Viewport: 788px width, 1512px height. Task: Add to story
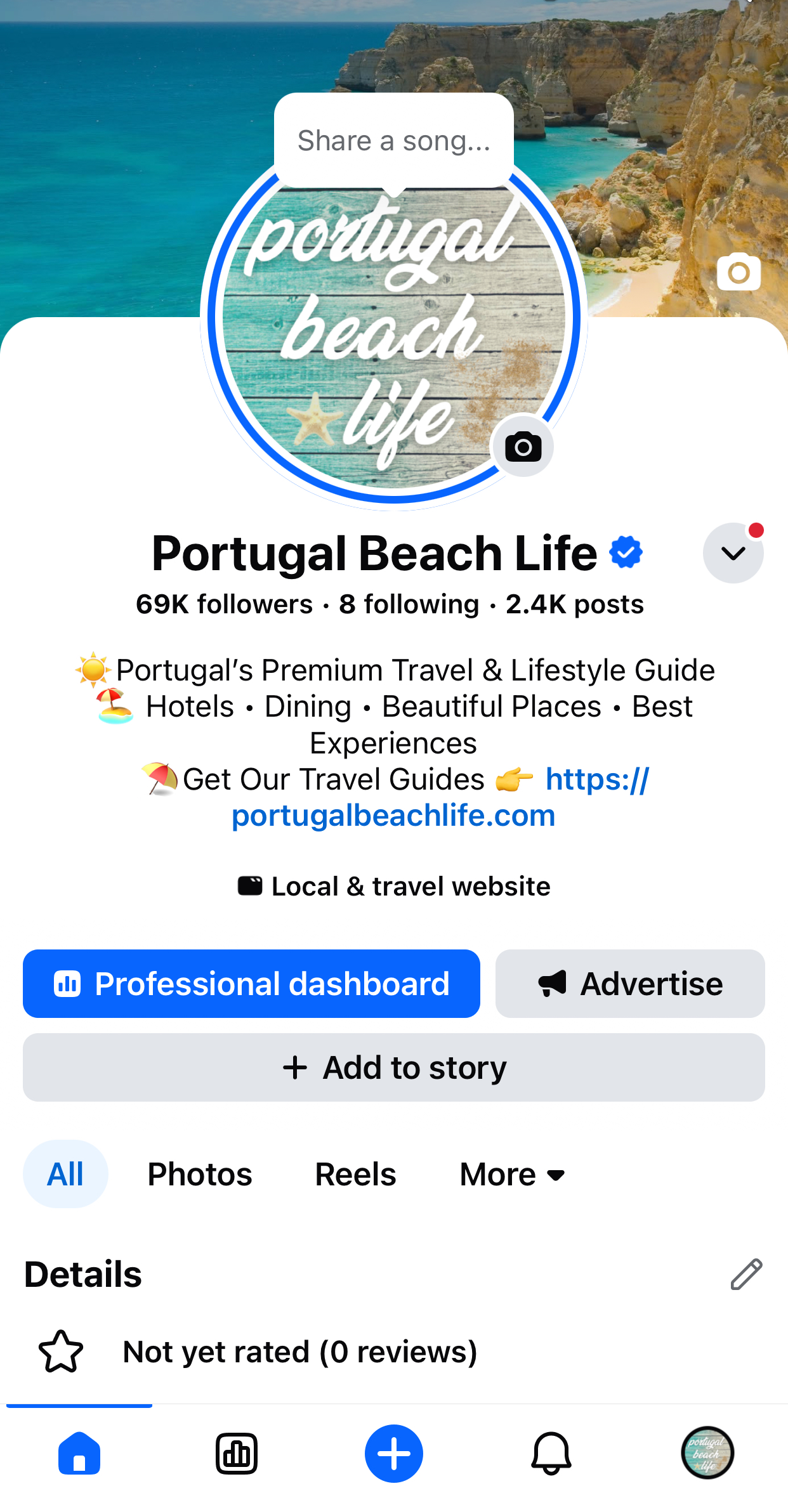click(x=394, y=1067)
